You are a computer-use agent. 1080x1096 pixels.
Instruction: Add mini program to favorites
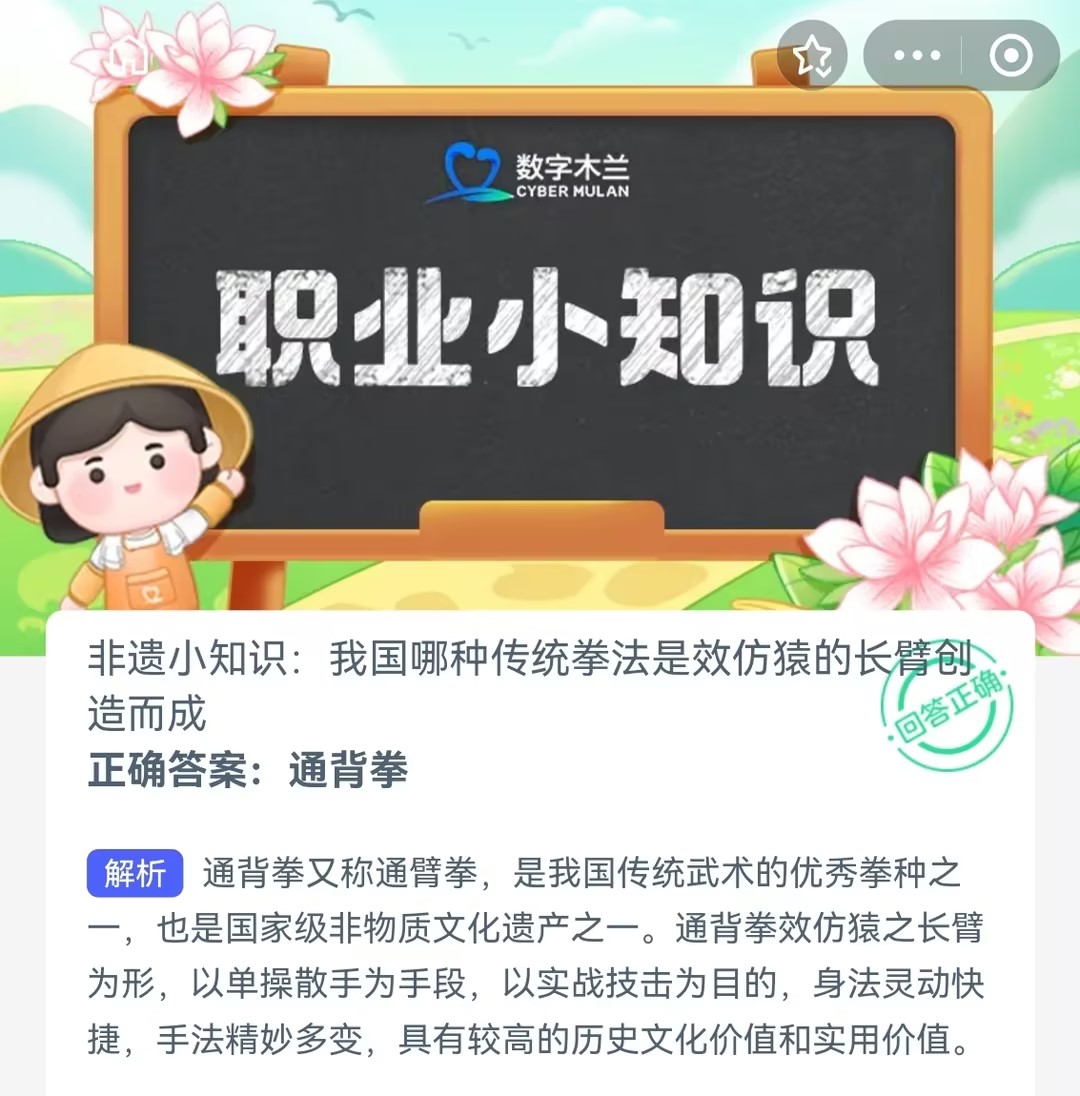tap(812, 56)
